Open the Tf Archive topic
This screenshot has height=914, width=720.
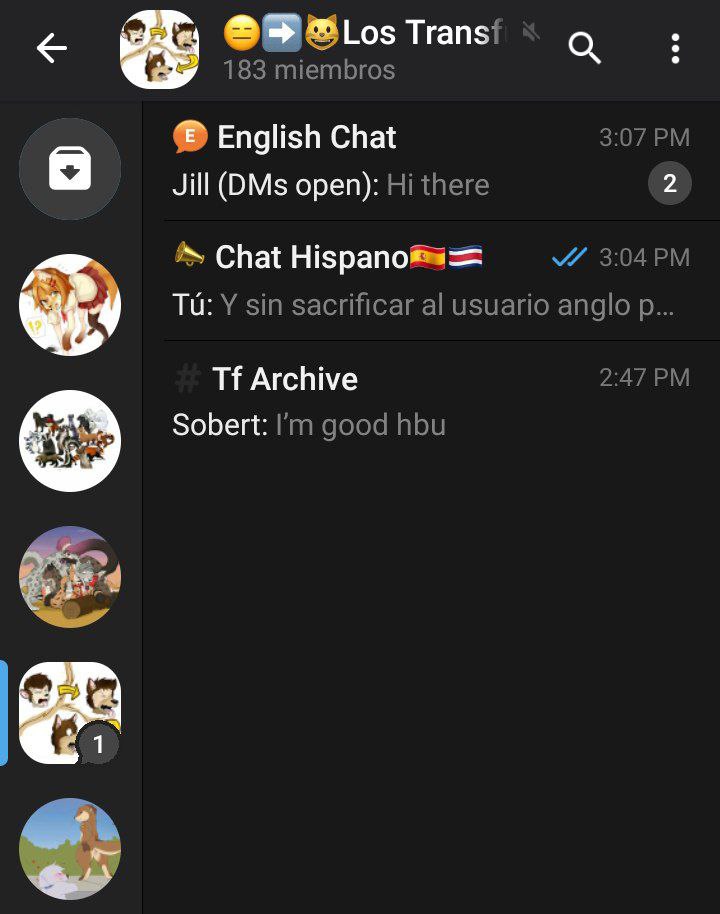pyautogui.click(x=430, y=401)
